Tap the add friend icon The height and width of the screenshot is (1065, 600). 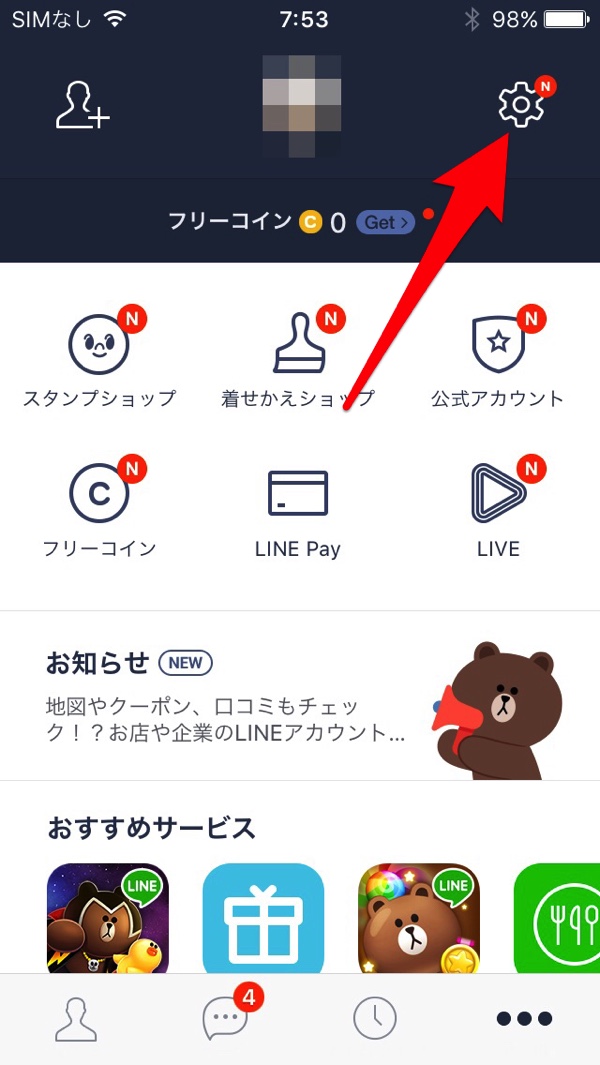click(81, 105)
